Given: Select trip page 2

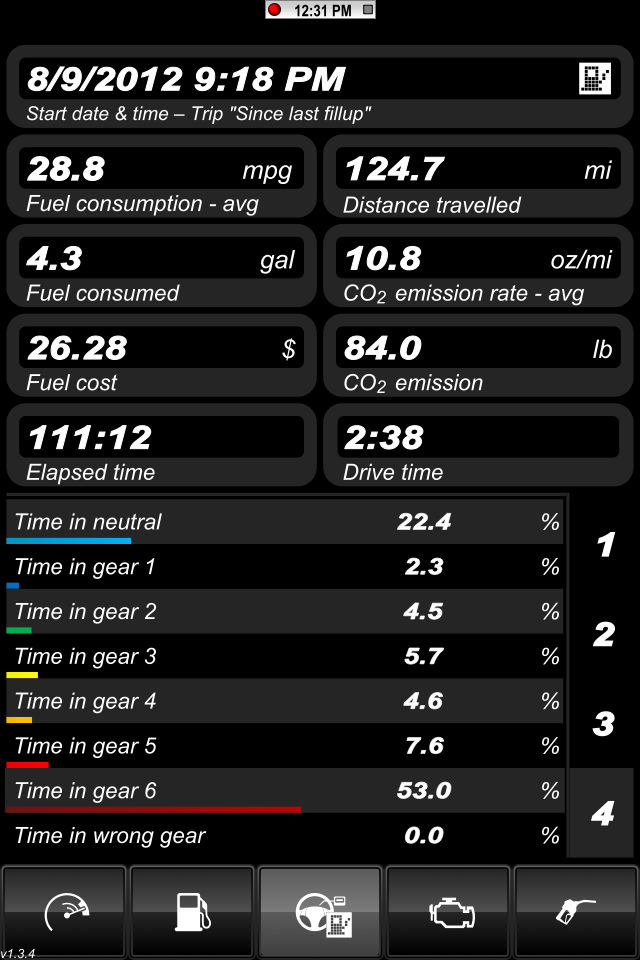Looking at the screenshot, I should (604, 634).
